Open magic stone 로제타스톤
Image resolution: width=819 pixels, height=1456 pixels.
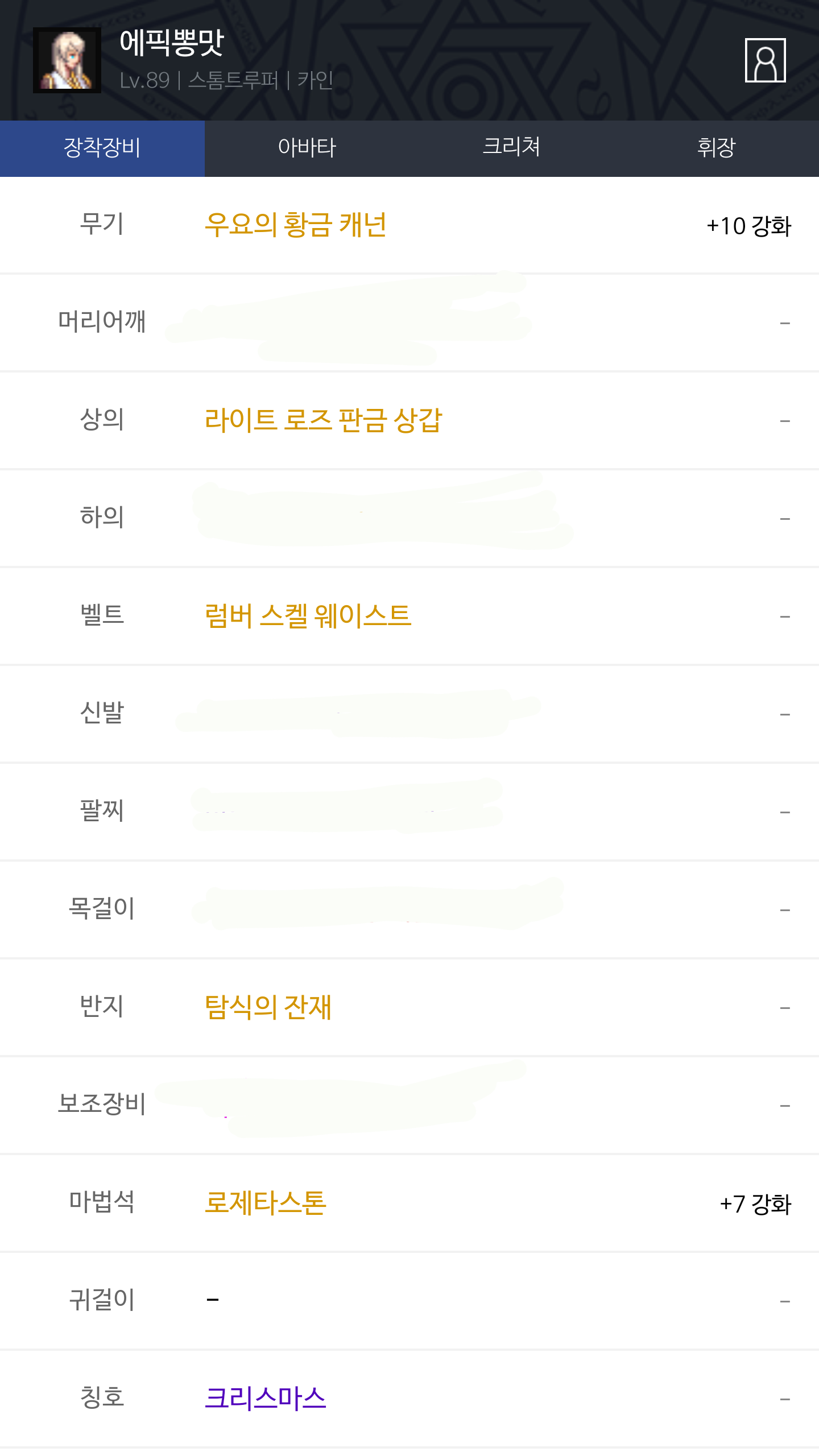[x=266, y=1203]
